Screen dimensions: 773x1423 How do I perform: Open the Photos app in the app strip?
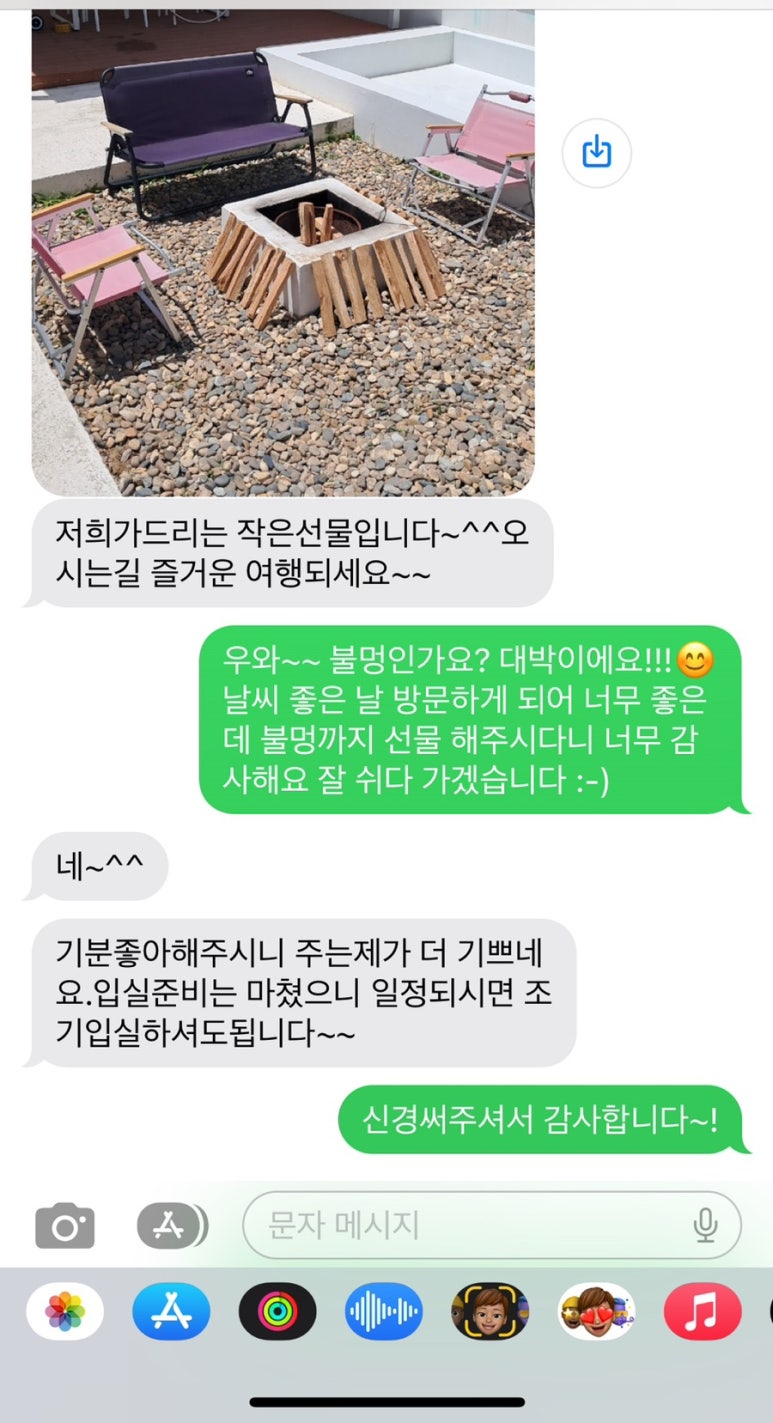(x=65, y=1311)
